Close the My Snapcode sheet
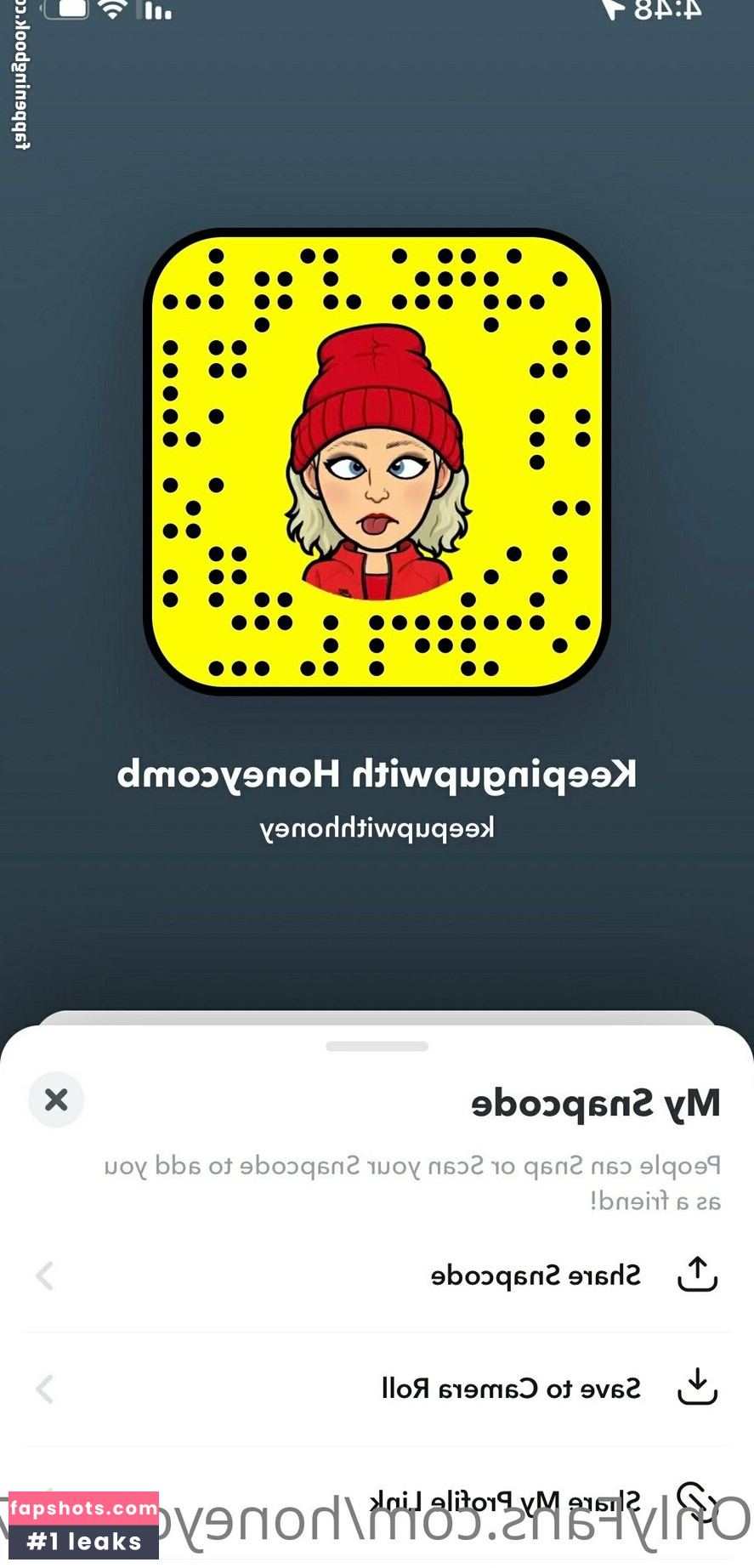This screenshot has height=1568, width=754. (x=56, y=1099)
